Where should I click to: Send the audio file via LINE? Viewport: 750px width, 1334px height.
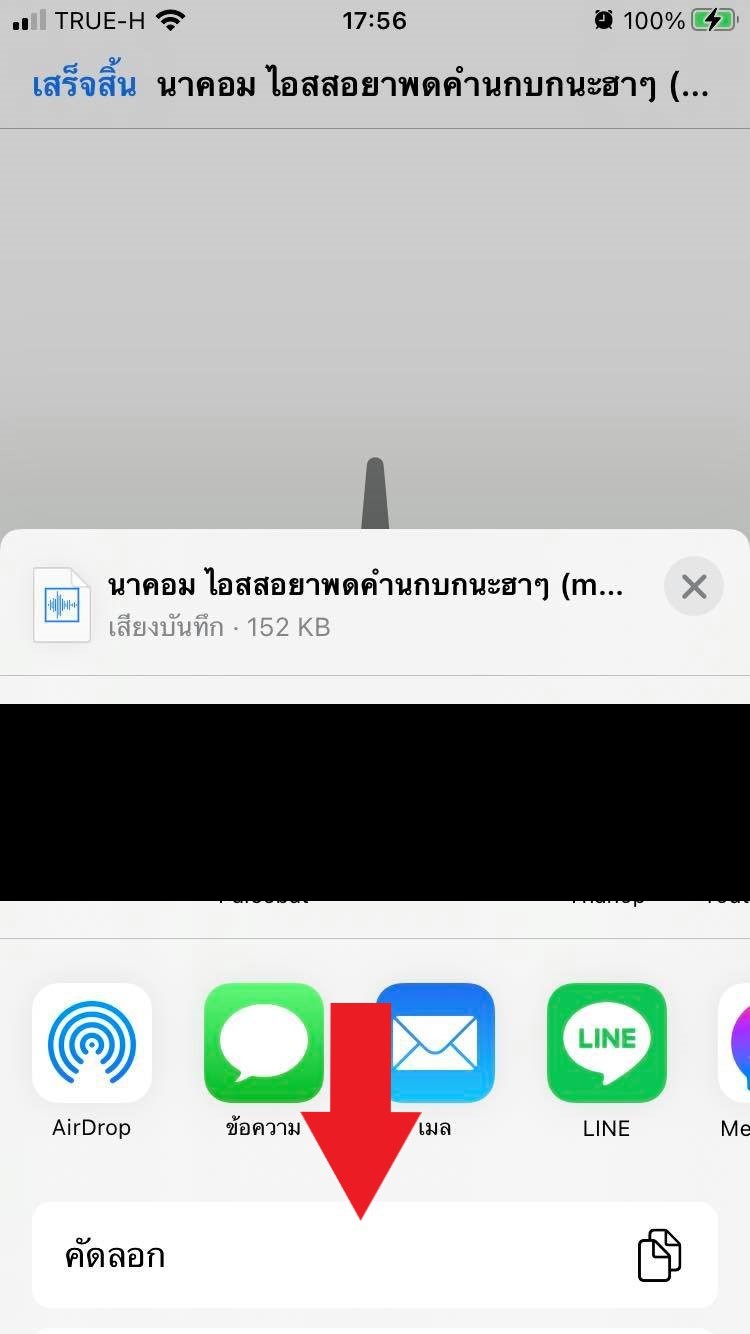(607, 1043)
